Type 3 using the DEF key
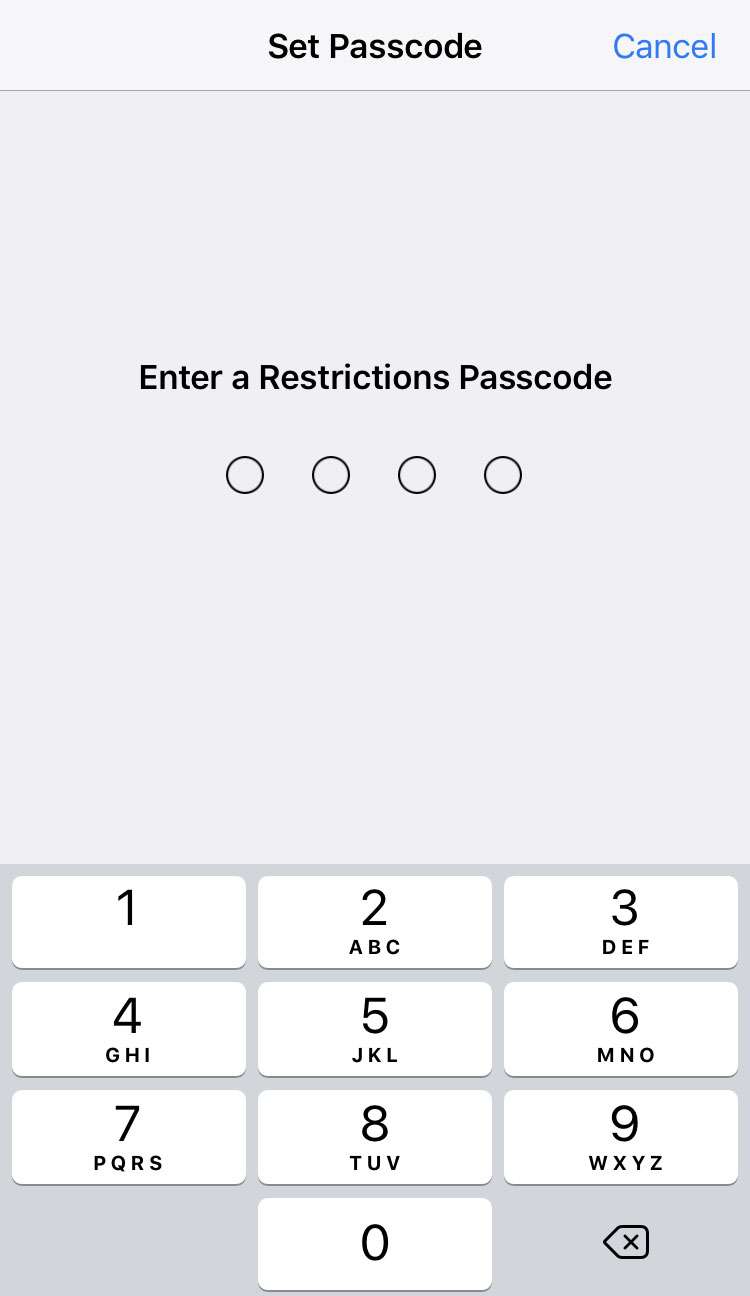The image size is (750, 1296). [621, 921]
